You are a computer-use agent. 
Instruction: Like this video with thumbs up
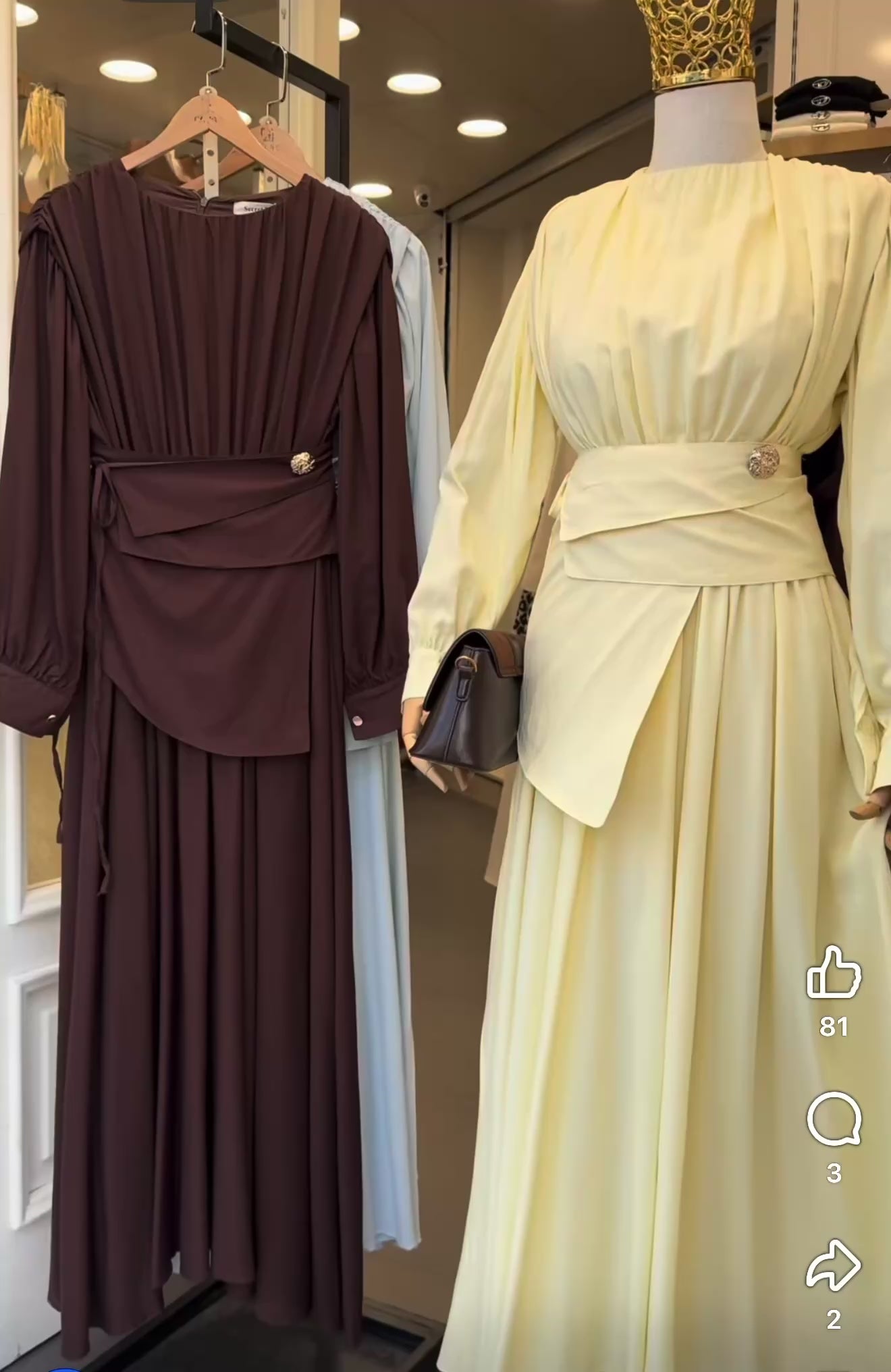(834, 973)
